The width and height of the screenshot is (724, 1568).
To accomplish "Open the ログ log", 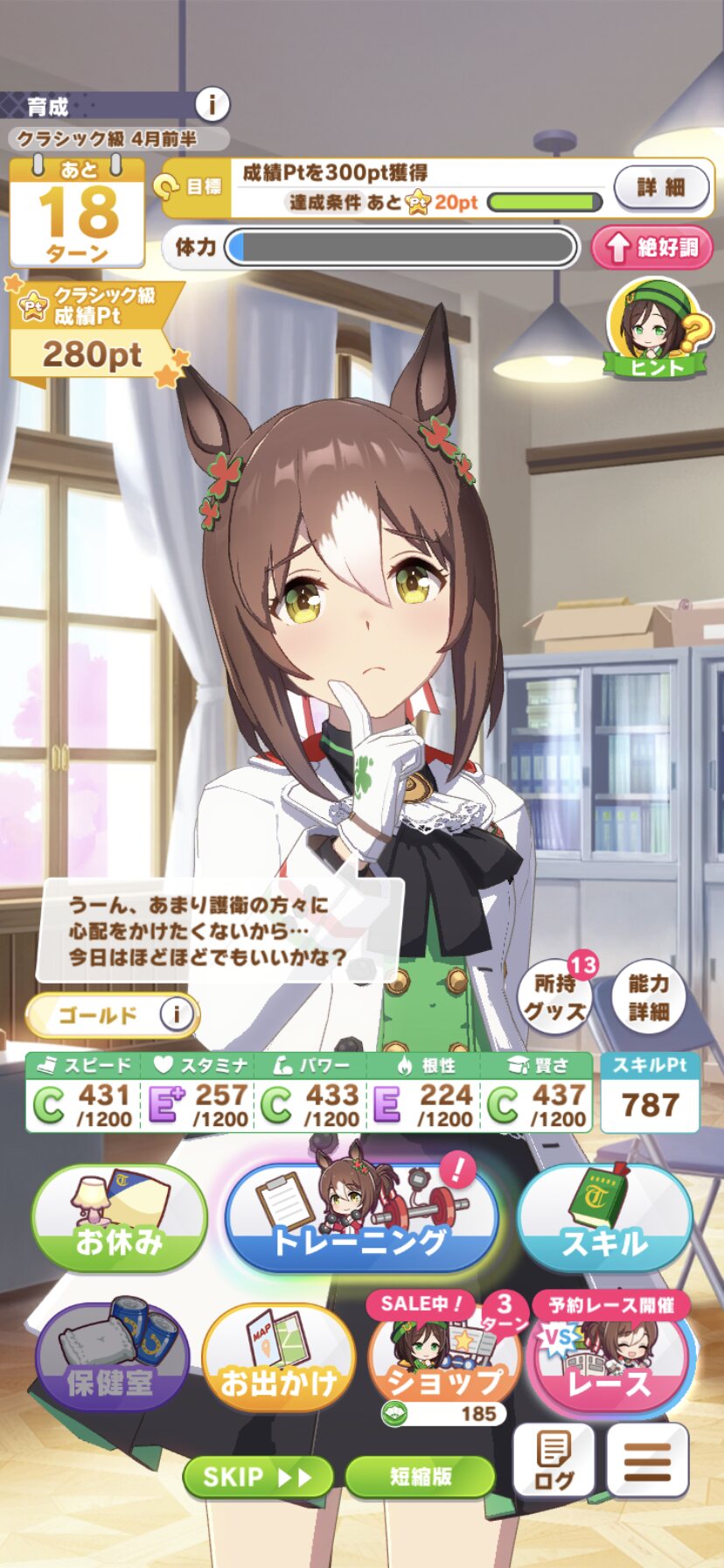I will [x=553, y=1459].
